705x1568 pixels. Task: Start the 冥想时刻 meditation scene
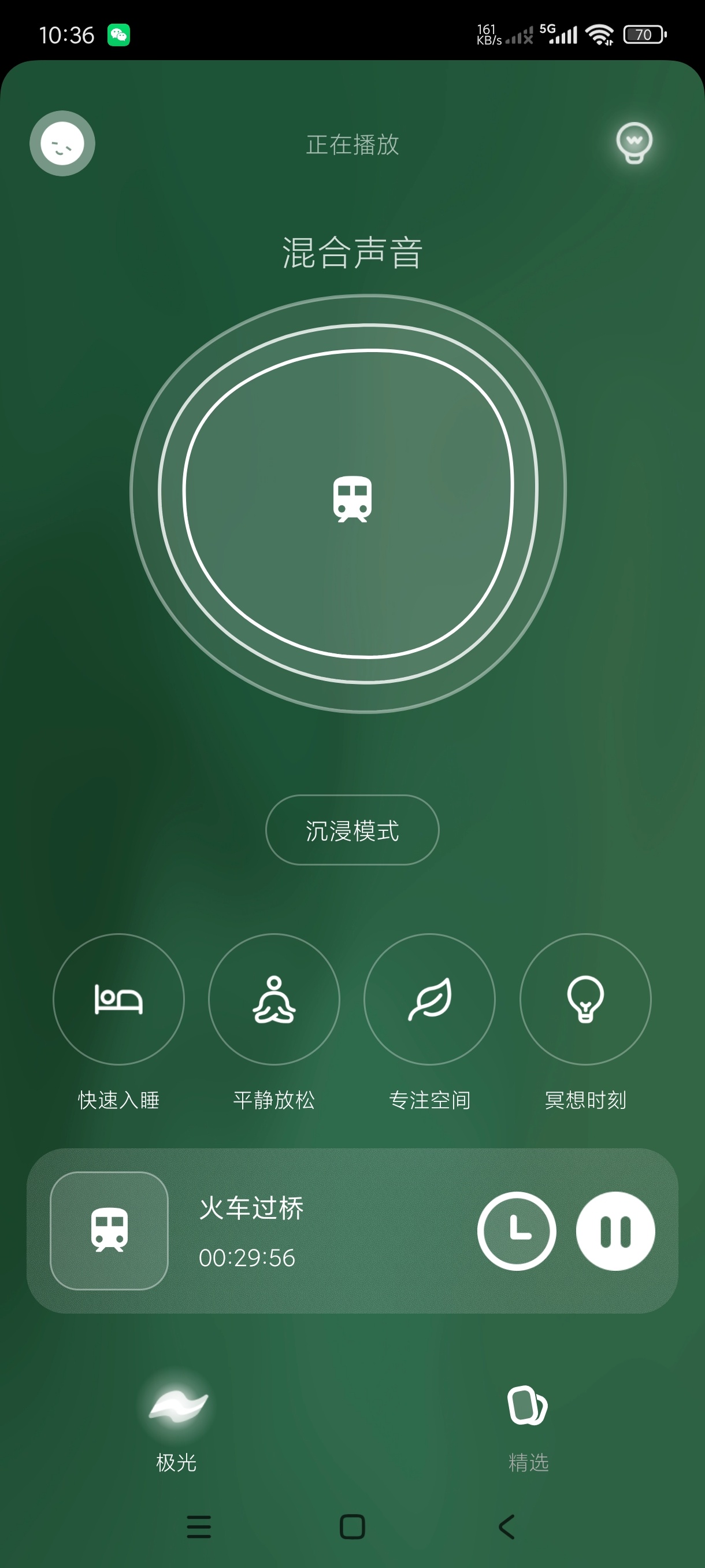pyautogui.click(x=585, y=1000)
